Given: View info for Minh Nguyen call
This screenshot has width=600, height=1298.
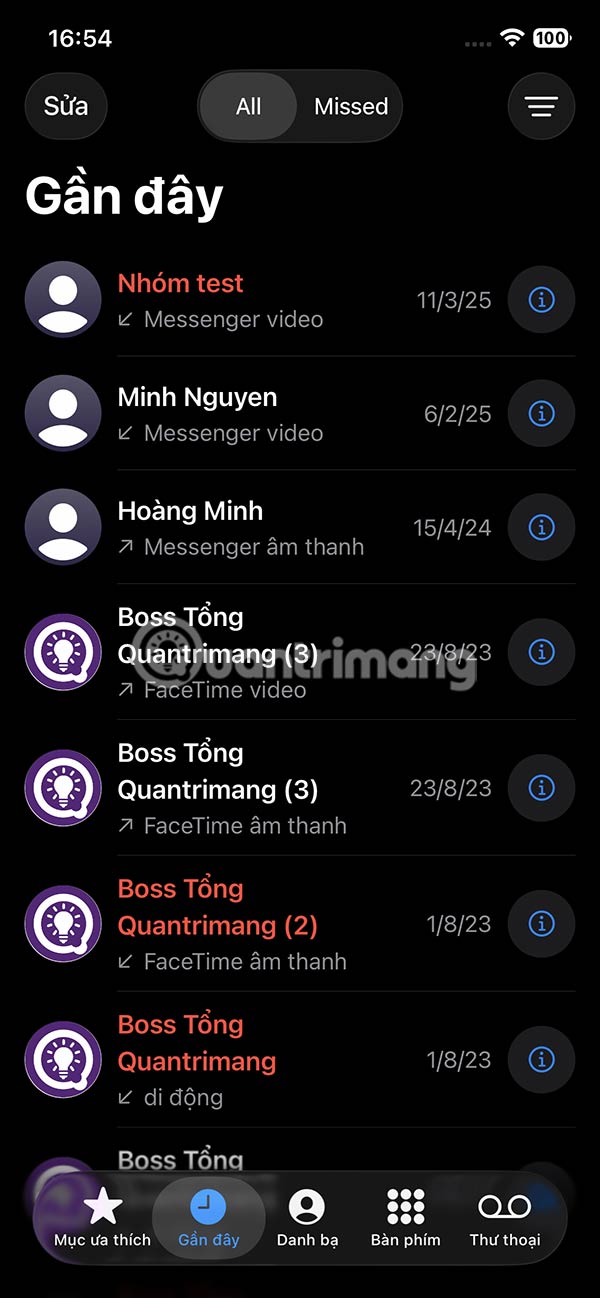Looking at the screenshot, I should point(541,414).
